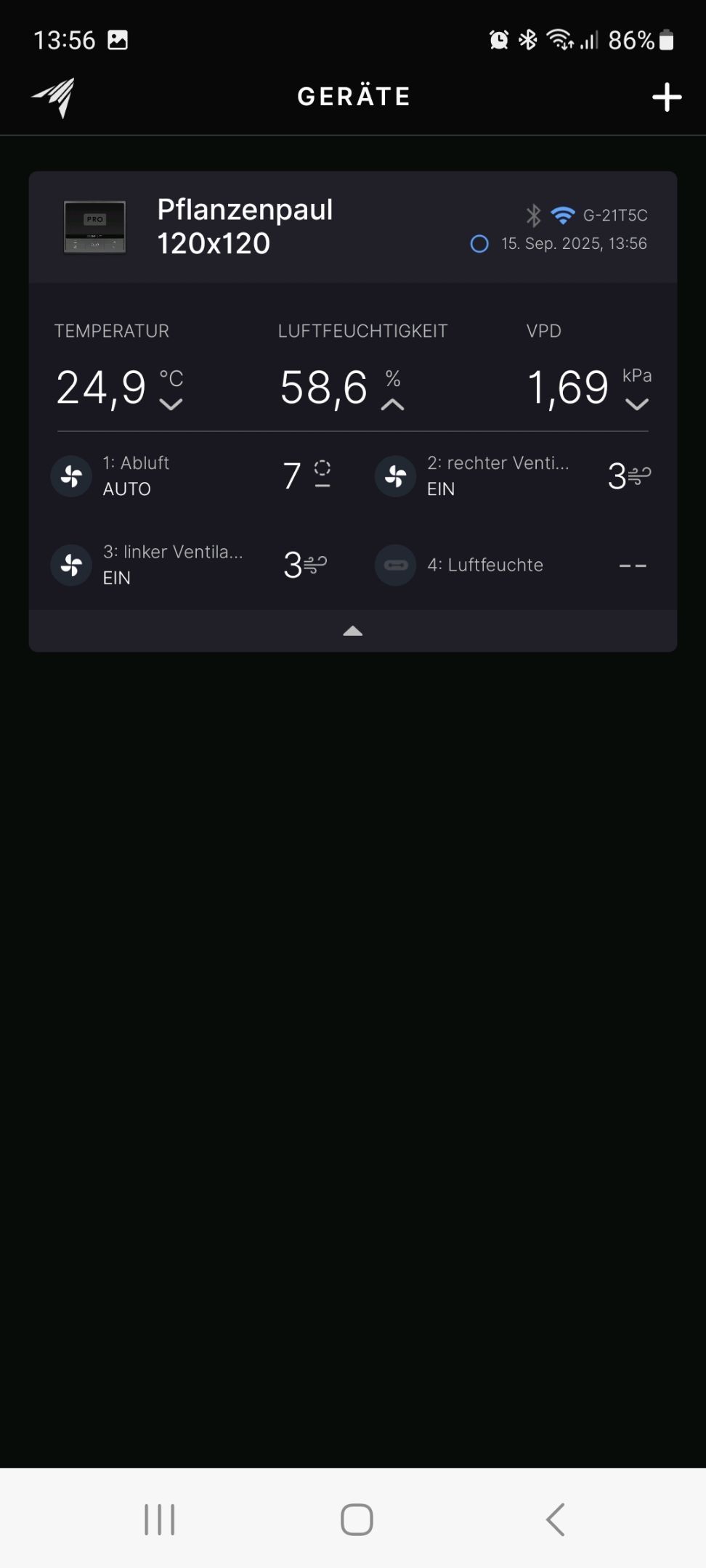Expand VPD details with its chevron
The image size is (706, 1568).
pos(636,405)
